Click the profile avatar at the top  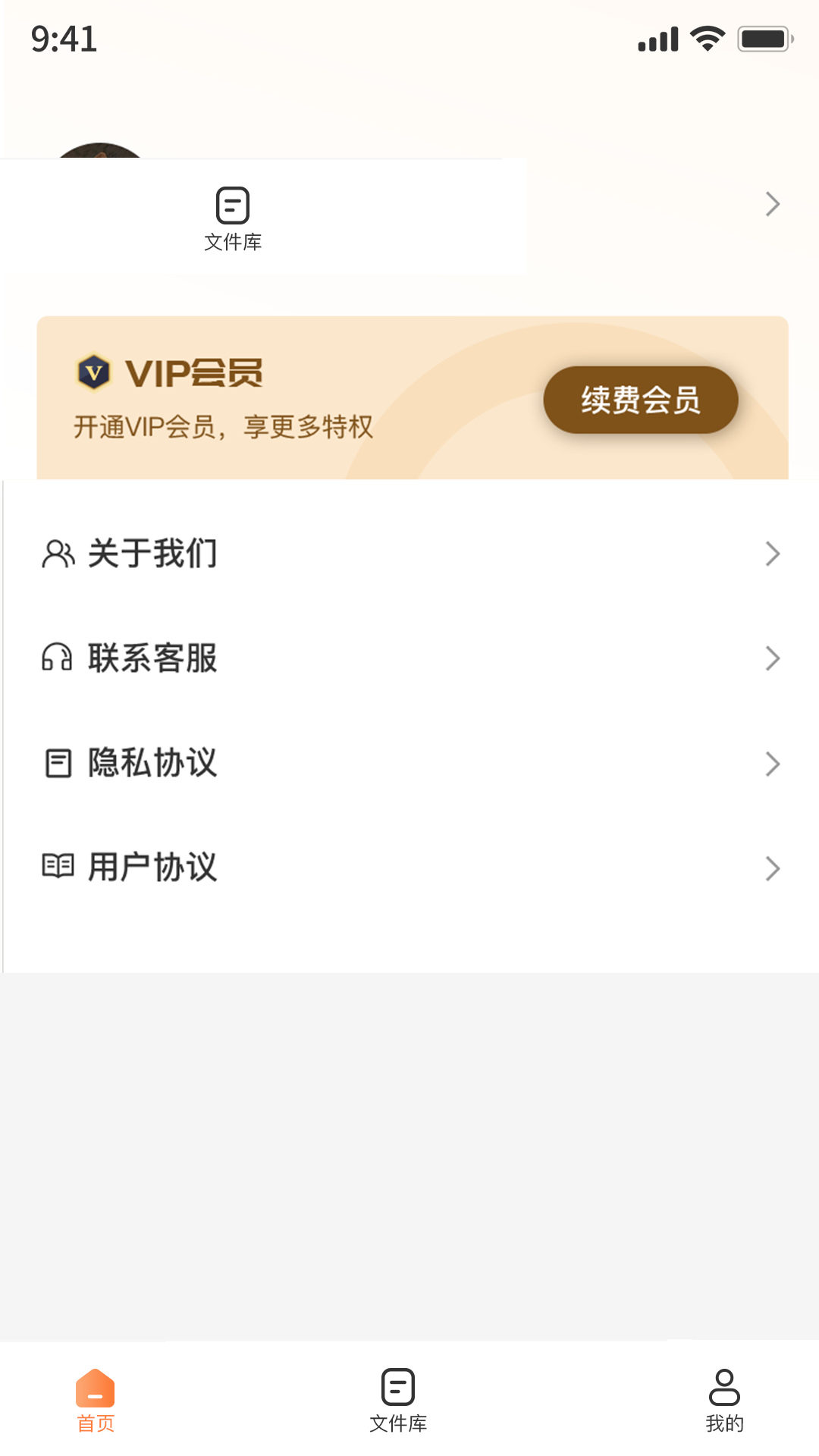101,150
